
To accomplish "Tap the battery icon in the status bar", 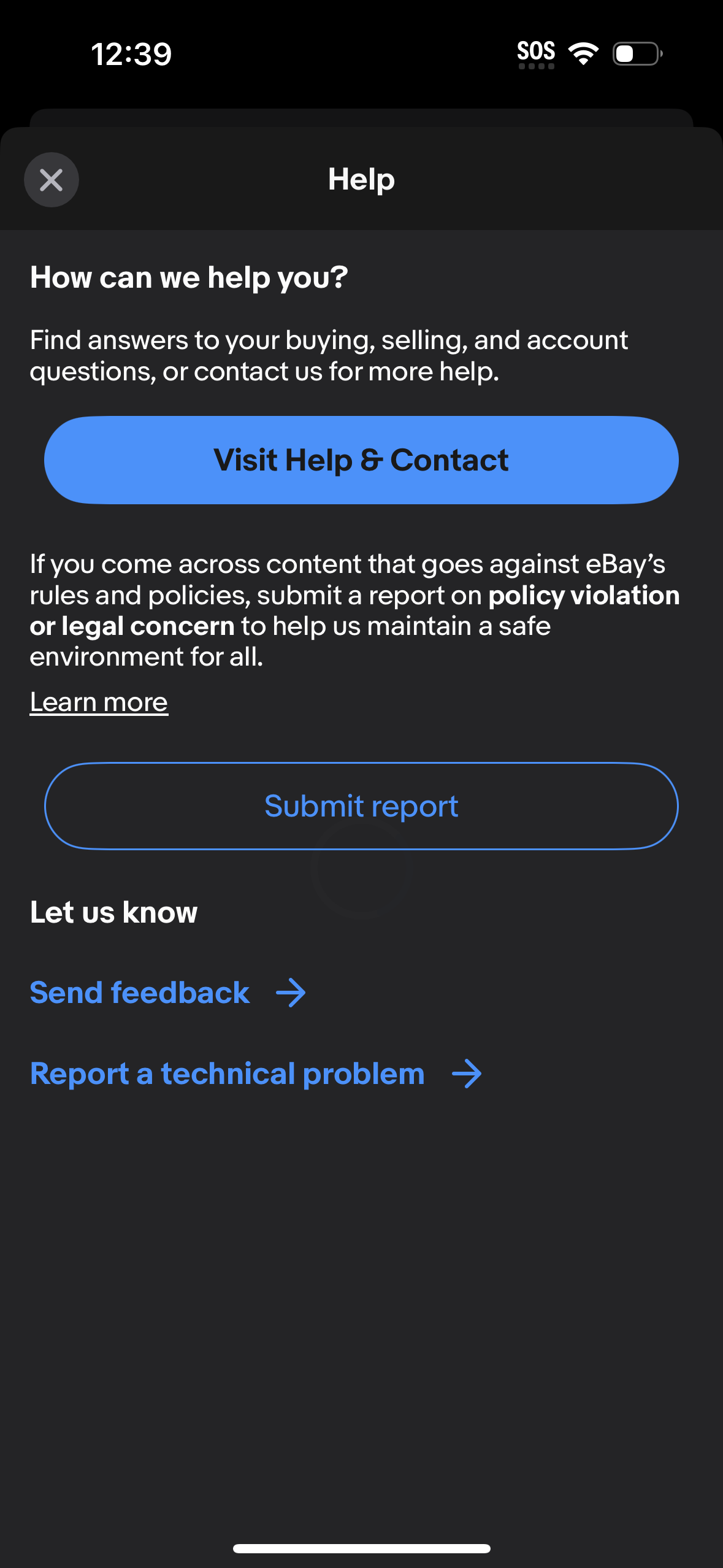I will (635, 55).
